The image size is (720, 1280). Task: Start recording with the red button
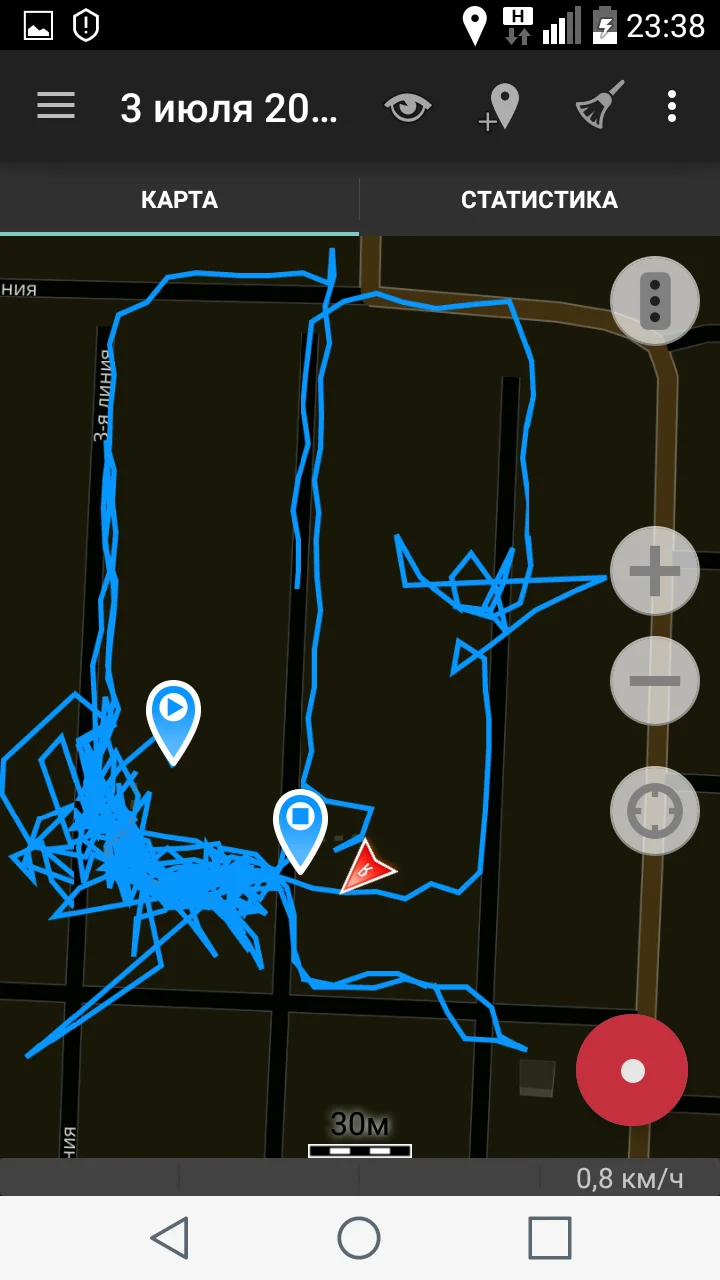632,1070
